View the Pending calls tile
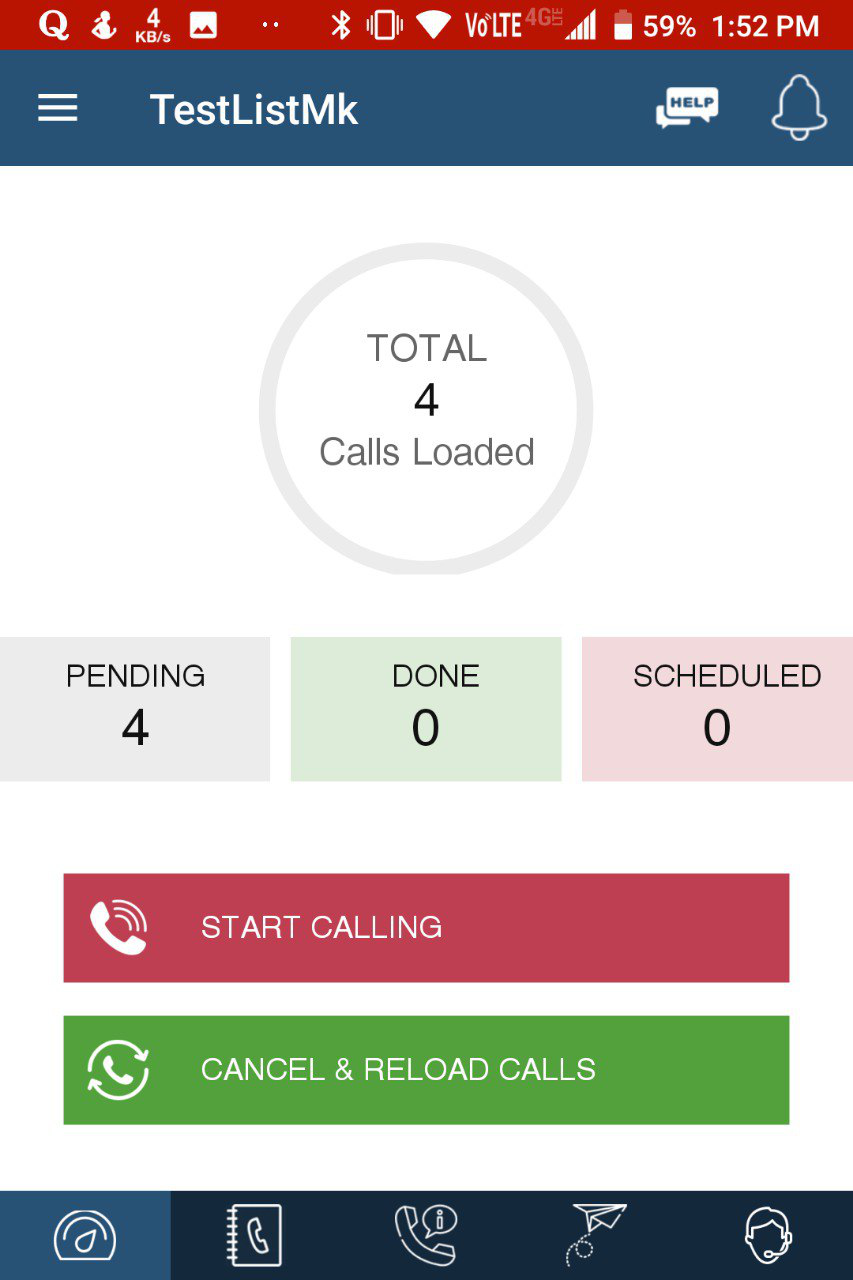The width and height of the screenshot is (853, 1280). (x=135, y=709)
